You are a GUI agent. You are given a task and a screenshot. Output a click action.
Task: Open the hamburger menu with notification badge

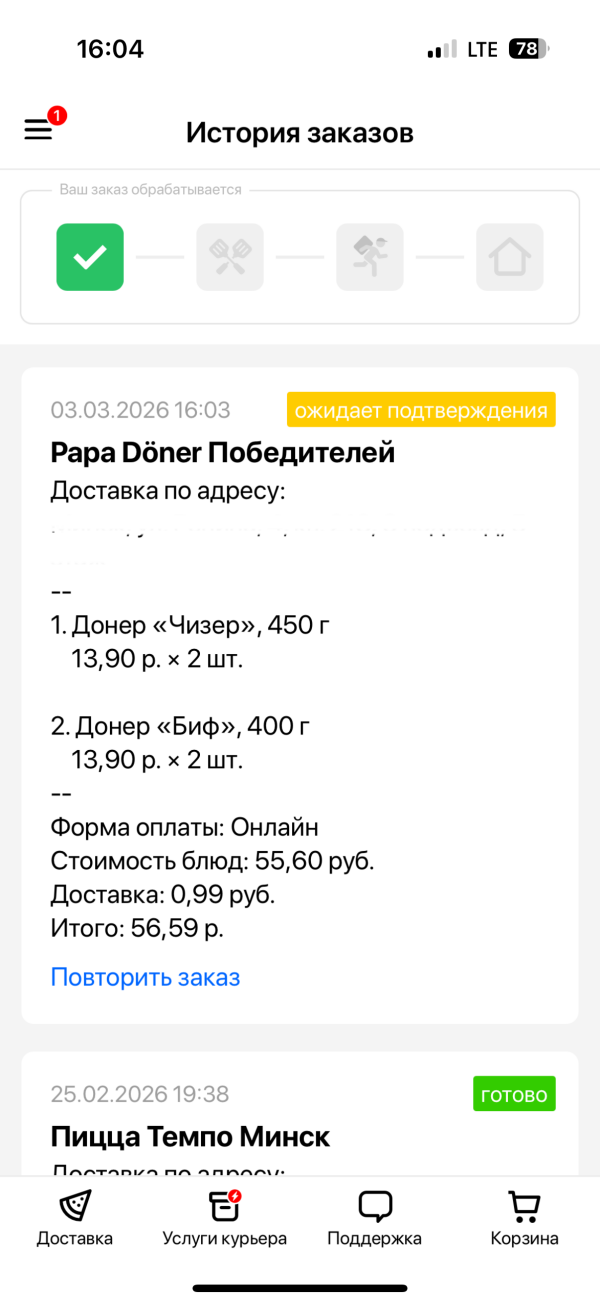[39, 130]
